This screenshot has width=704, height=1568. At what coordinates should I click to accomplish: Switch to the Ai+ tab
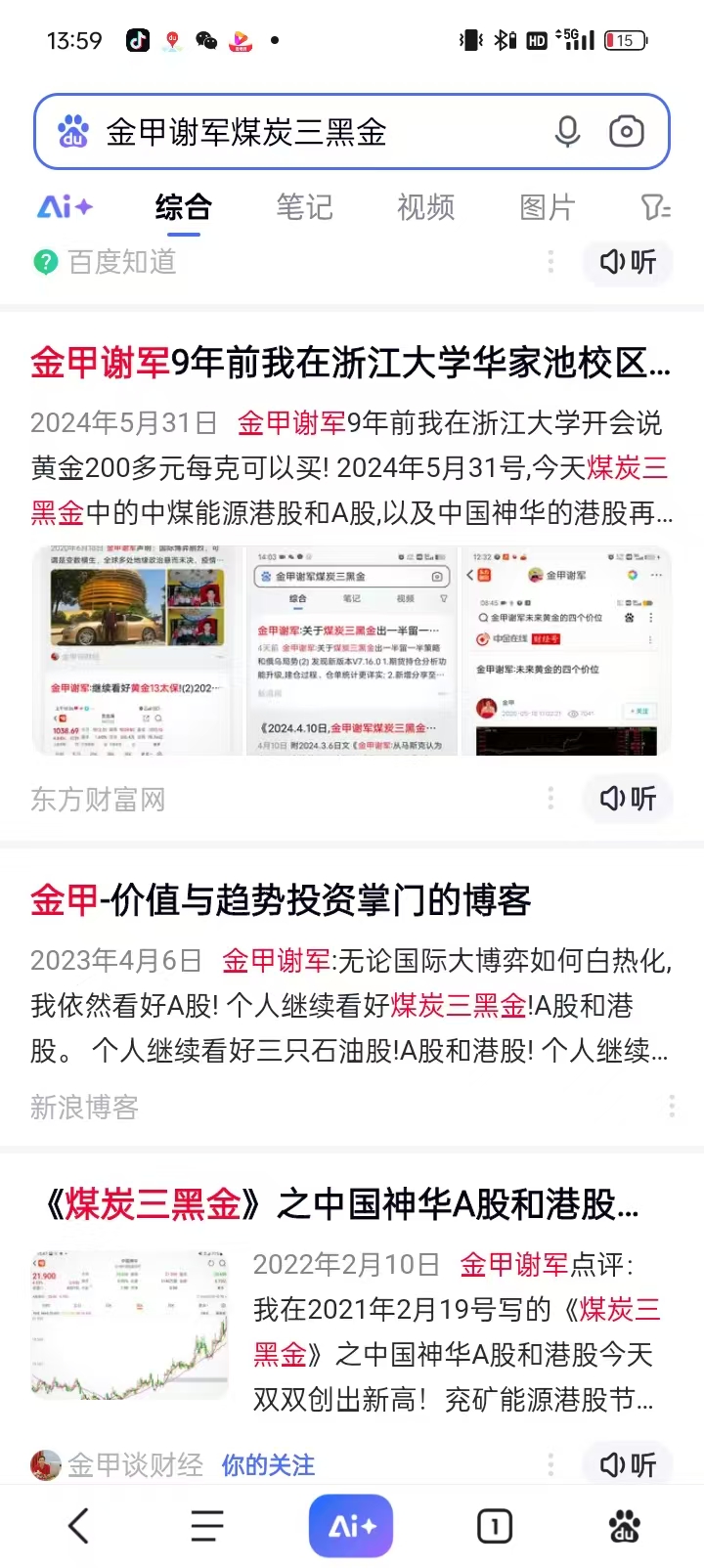click(x=65, y=207)
